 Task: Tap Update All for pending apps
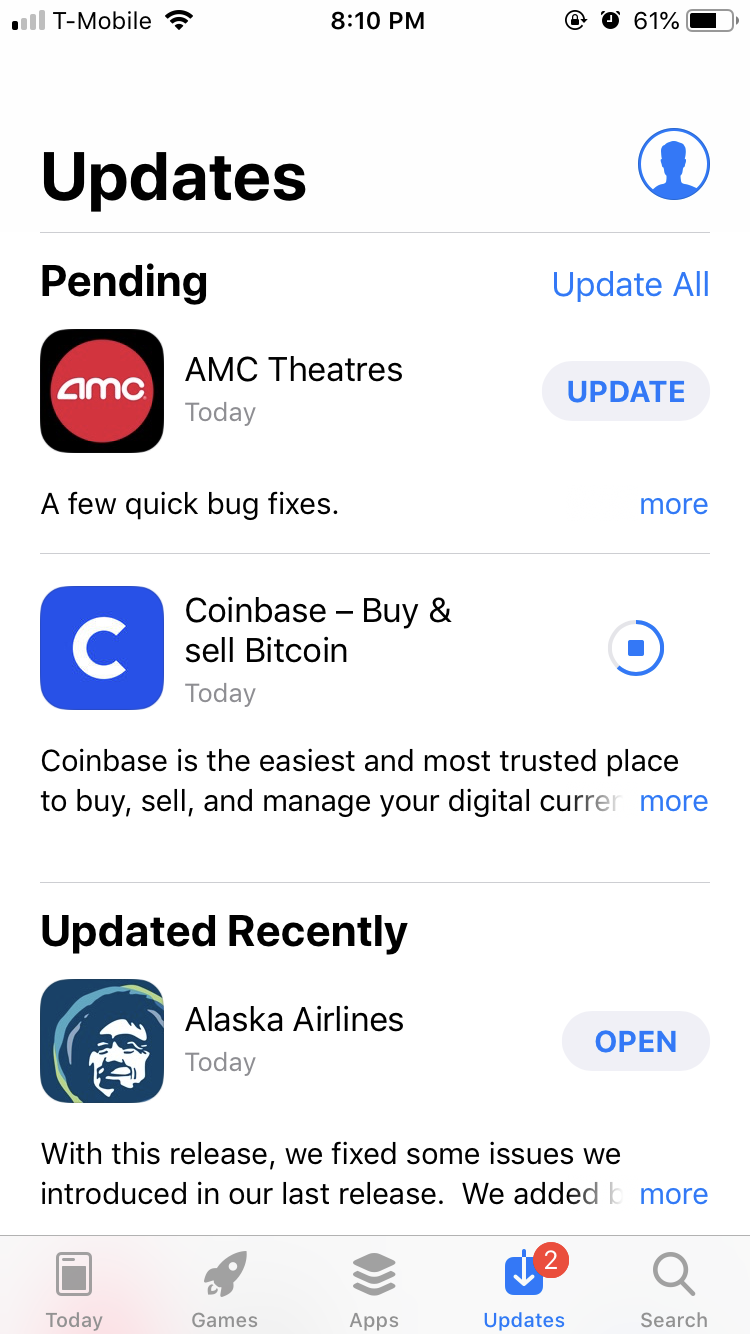click(x=630, y=285)
